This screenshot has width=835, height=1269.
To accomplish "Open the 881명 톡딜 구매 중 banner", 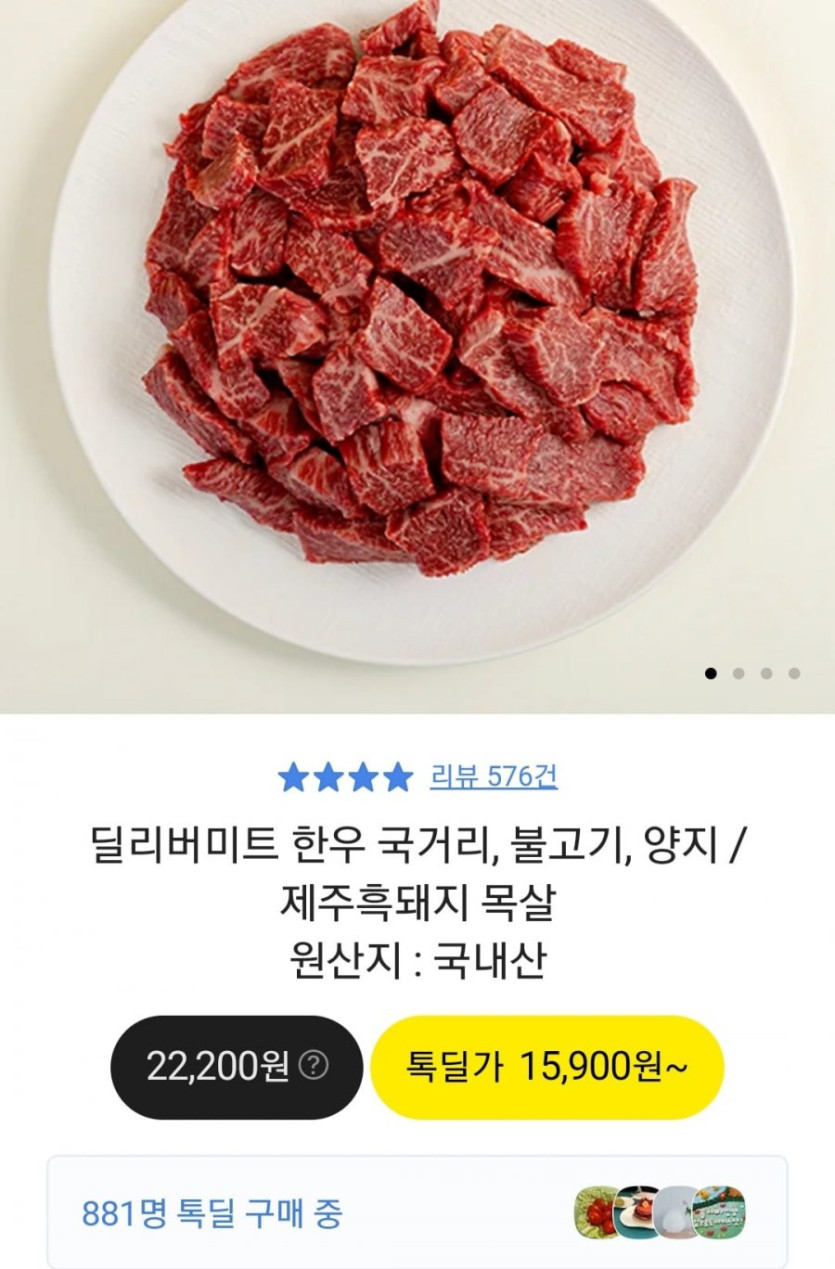I will coord(416,1213).
